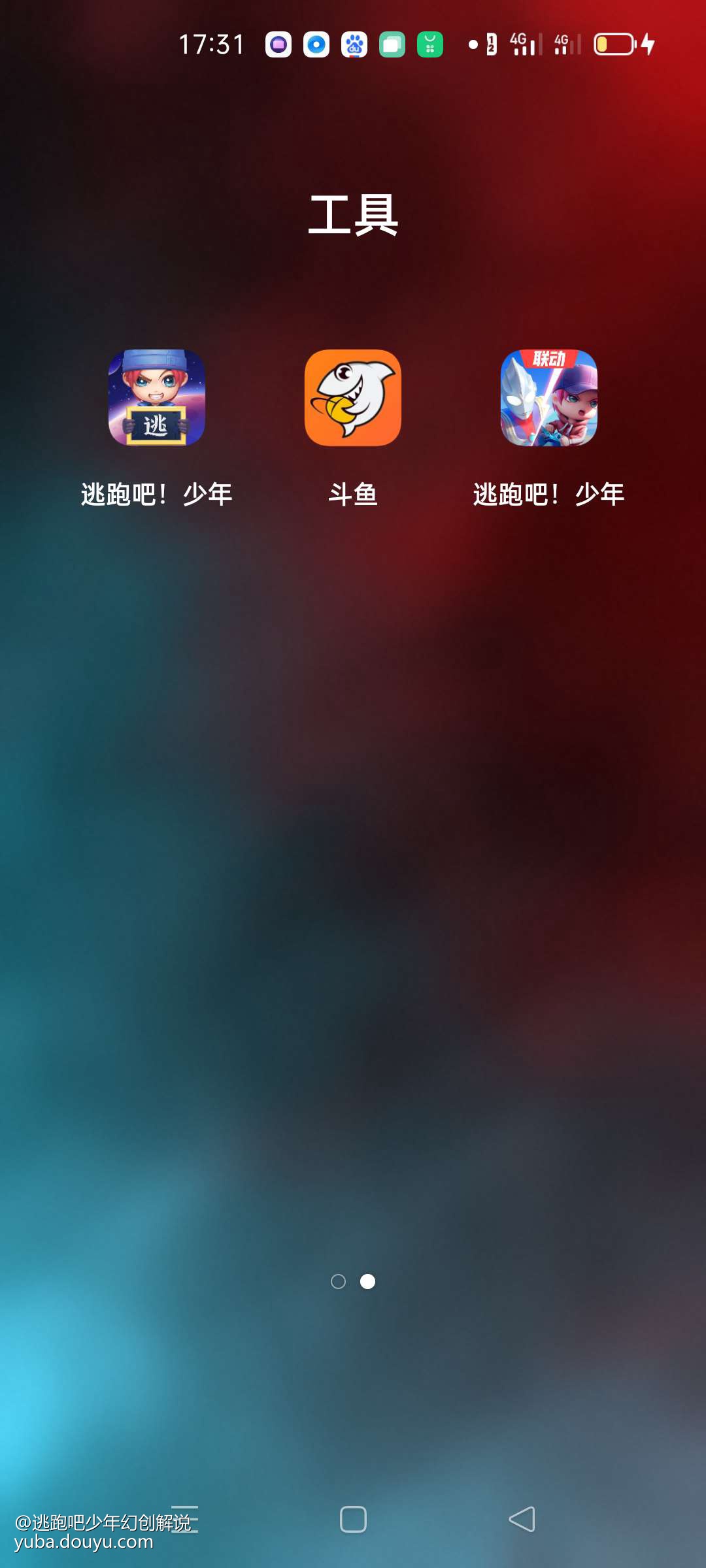This screenshot has width=706, height=1568.
Task: Launch the 斗鱼 app
Action: tap(353, 398)
